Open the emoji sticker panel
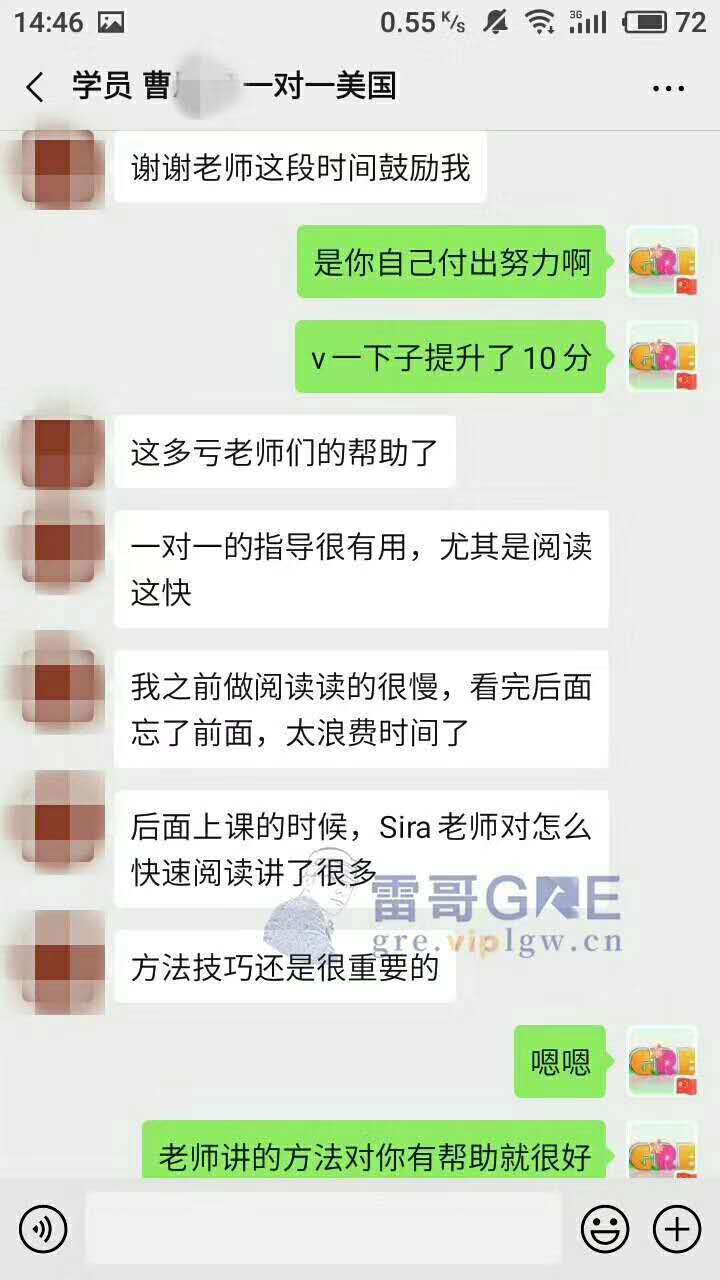Image resolution: width=720 pixels, height=1280 pixels. pyautogui.click(x=605, y=1228)
